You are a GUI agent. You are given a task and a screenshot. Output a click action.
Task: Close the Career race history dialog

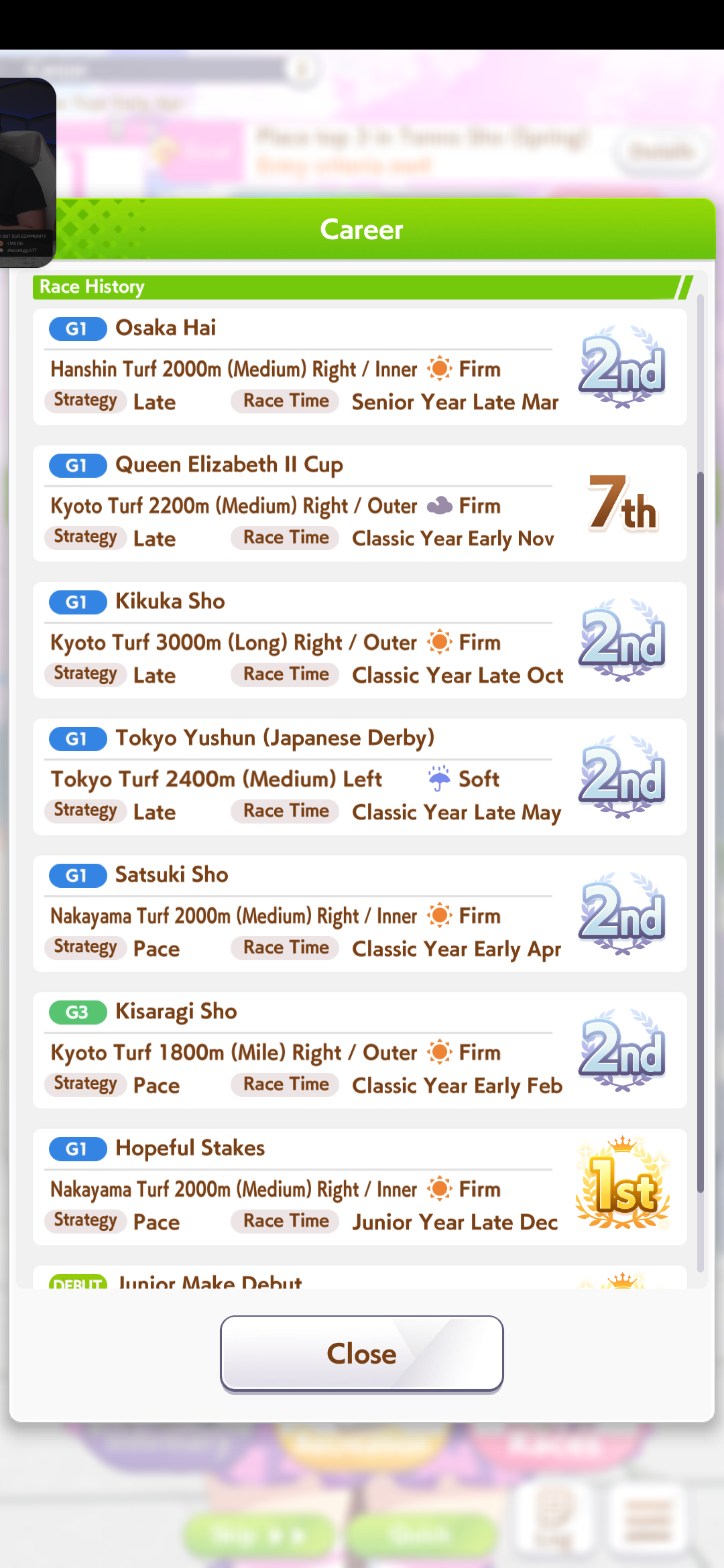[x=362, y=1354]
